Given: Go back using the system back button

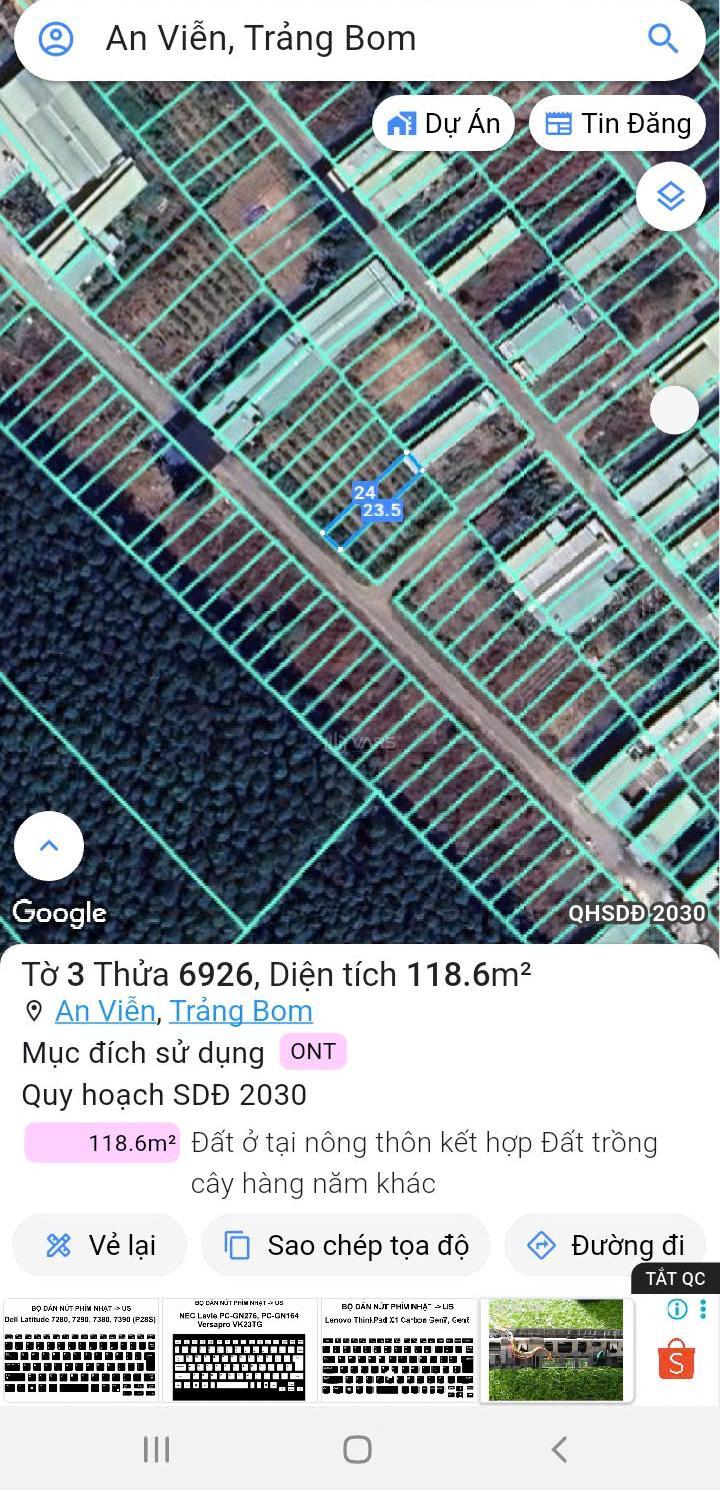Looking at the screenshot, I should (560, 1449).
